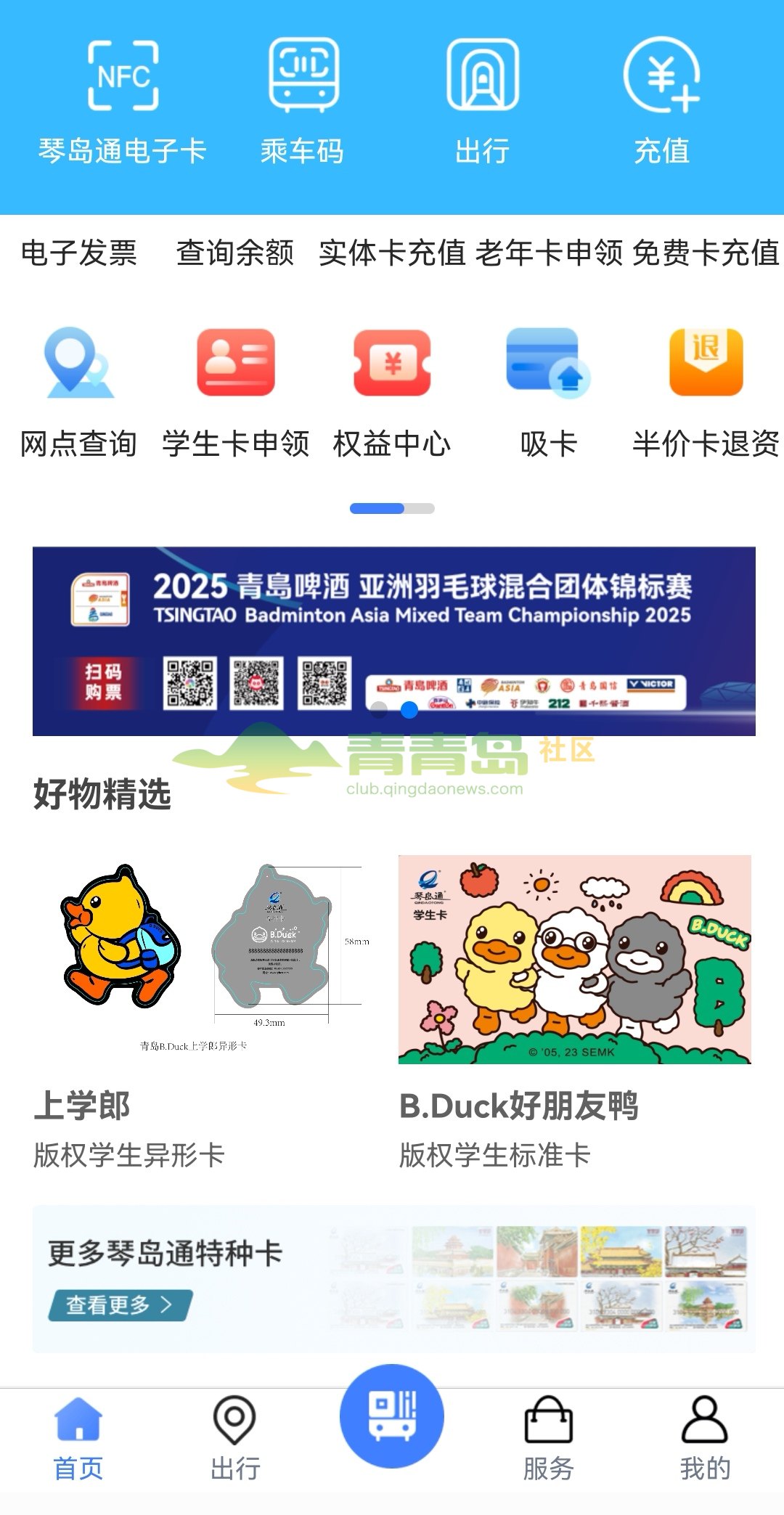This screenshot has height=1515, width=784.
Task: Tap the 吸卡 card import icon
Action: click(549, 392)
